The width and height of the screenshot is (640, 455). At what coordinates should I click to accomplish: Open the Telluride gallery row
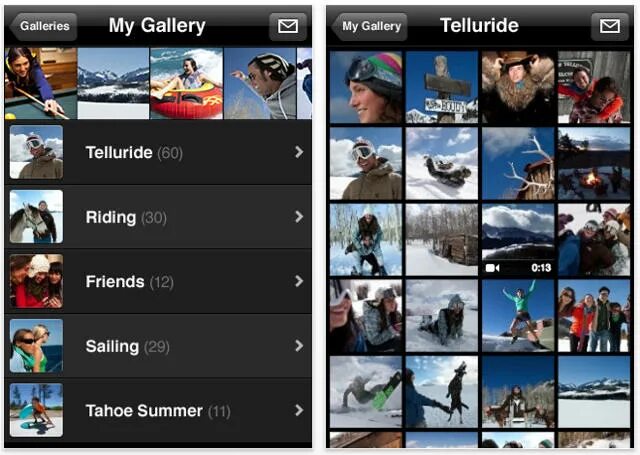click(x=158, y=152)
